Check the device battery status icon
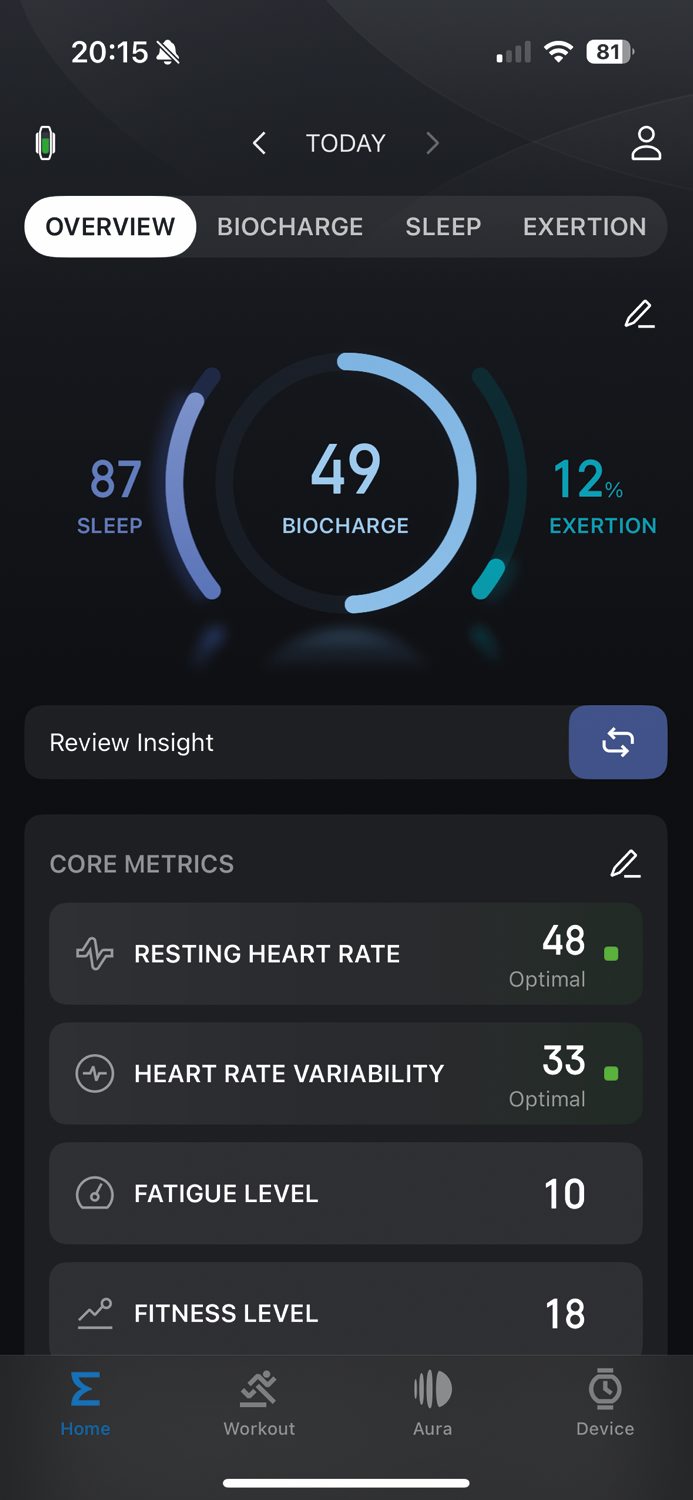 [45, 143]
